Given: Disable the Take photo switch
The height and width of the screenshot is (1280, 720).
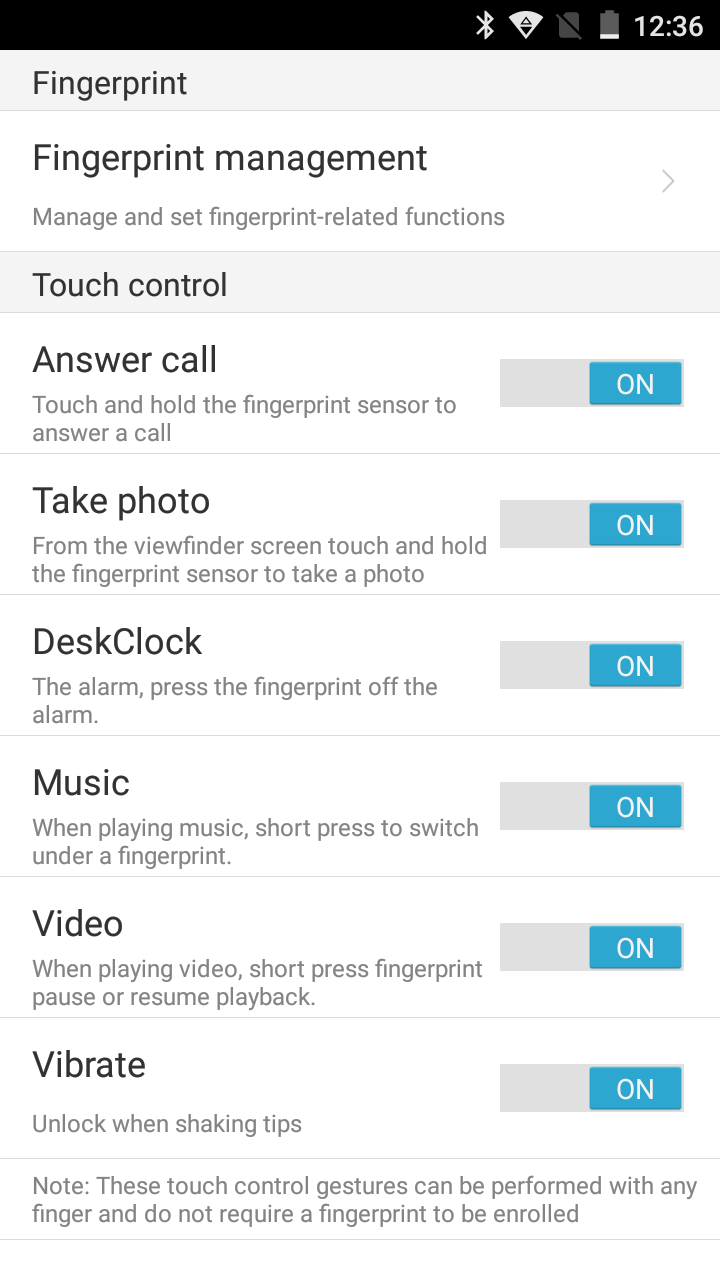Looking at the screenshot, I should (591, 525).
